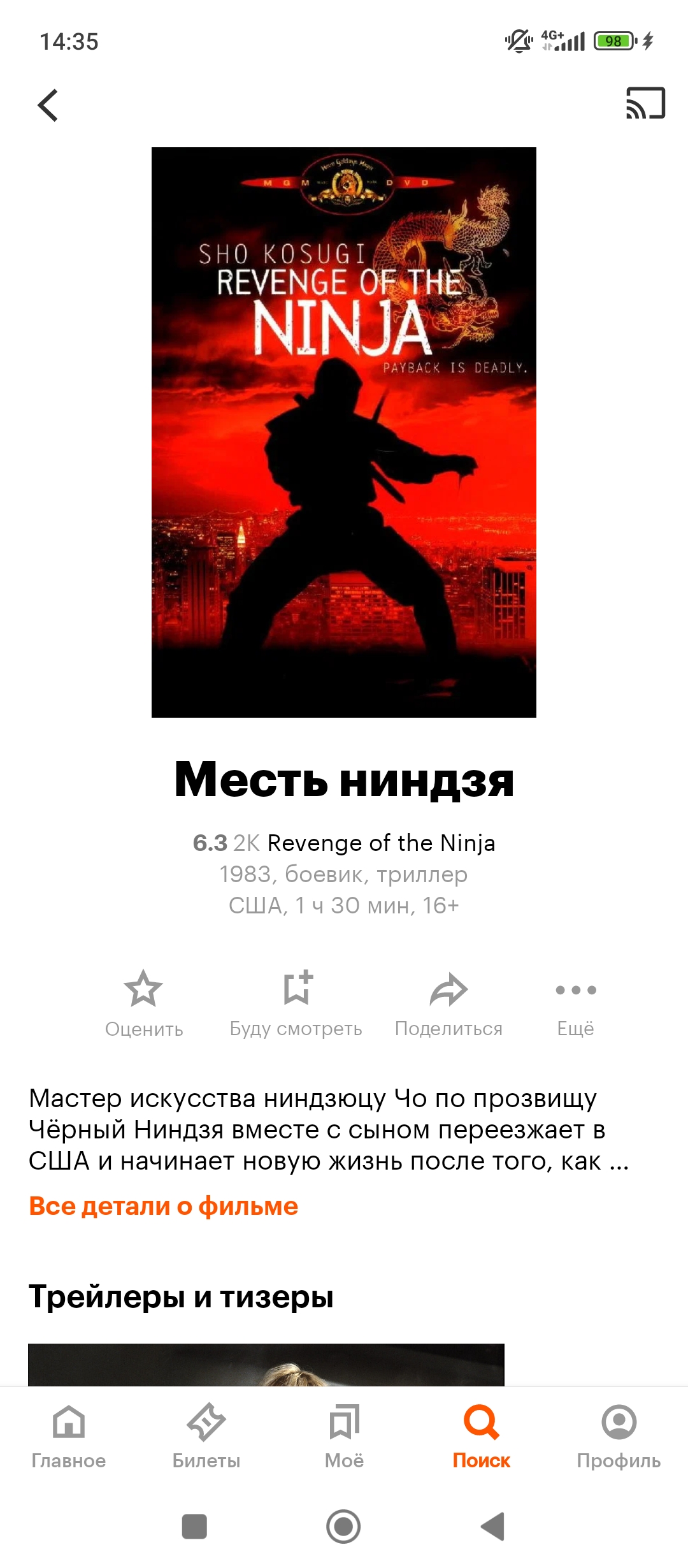
Task: Open the cast to screen icon
Action: point(645,103)
